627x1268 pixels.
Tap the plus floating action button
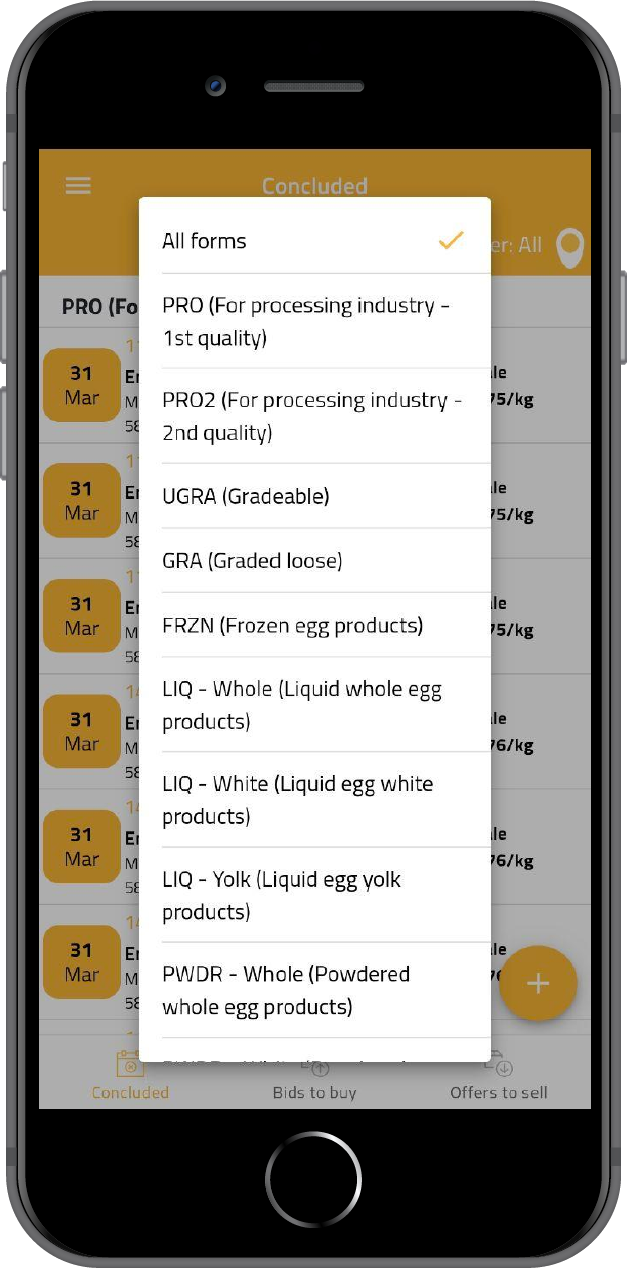click(538, 983)
